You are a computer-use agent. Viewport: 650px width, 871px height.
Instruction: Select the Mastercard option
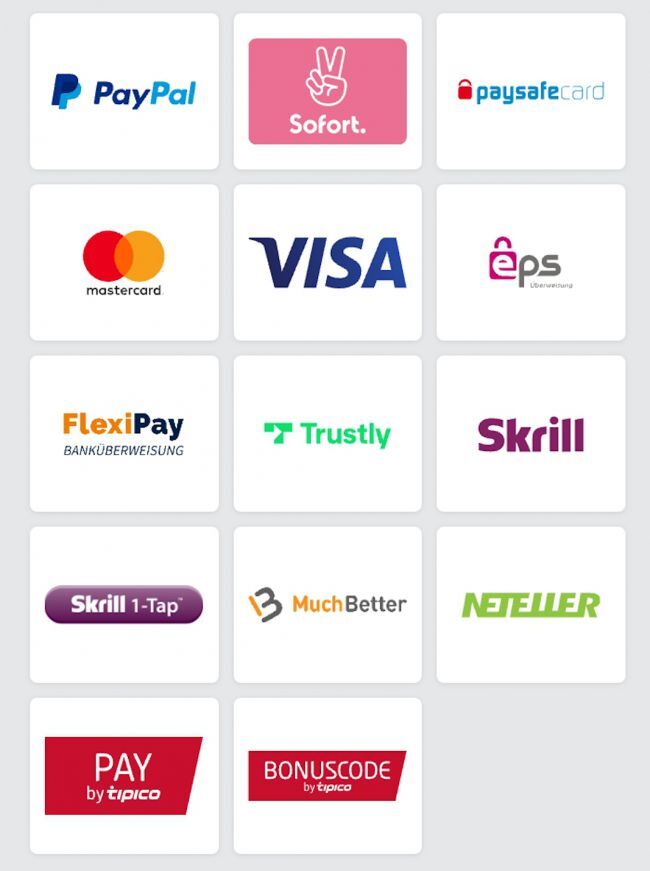pos(124,263)
